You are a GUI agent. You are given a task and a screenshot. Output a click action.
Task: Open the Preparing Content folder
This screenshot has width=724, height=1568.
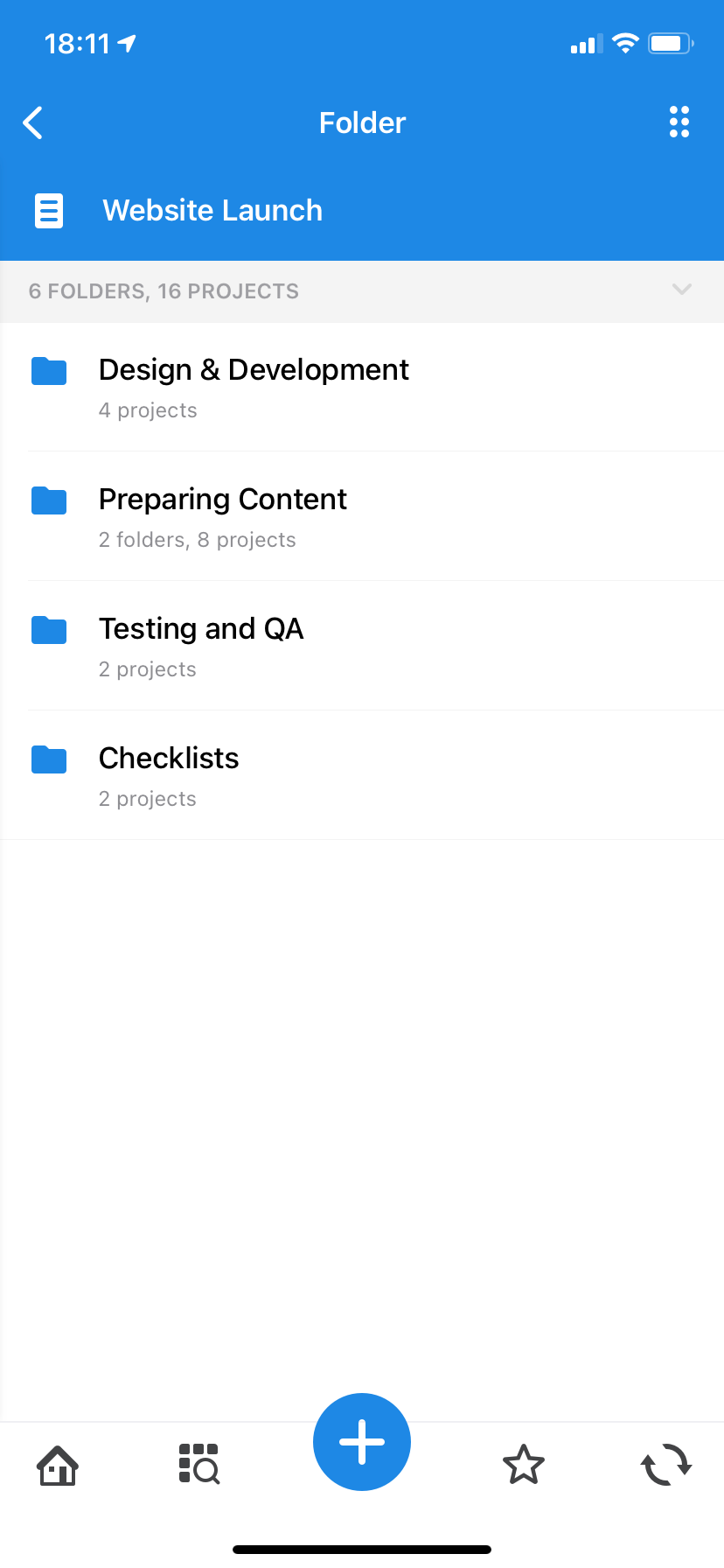[x=223, y=516]
